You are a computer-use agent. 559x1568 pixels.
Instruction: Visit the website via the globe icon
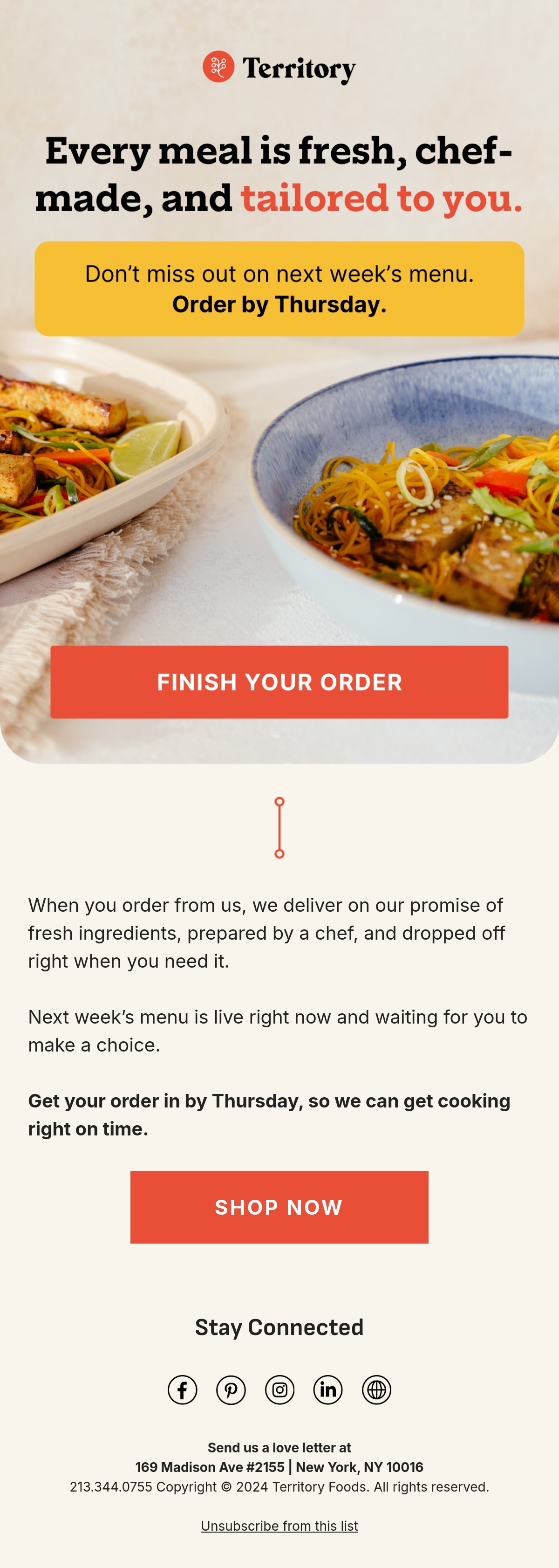376,1389
